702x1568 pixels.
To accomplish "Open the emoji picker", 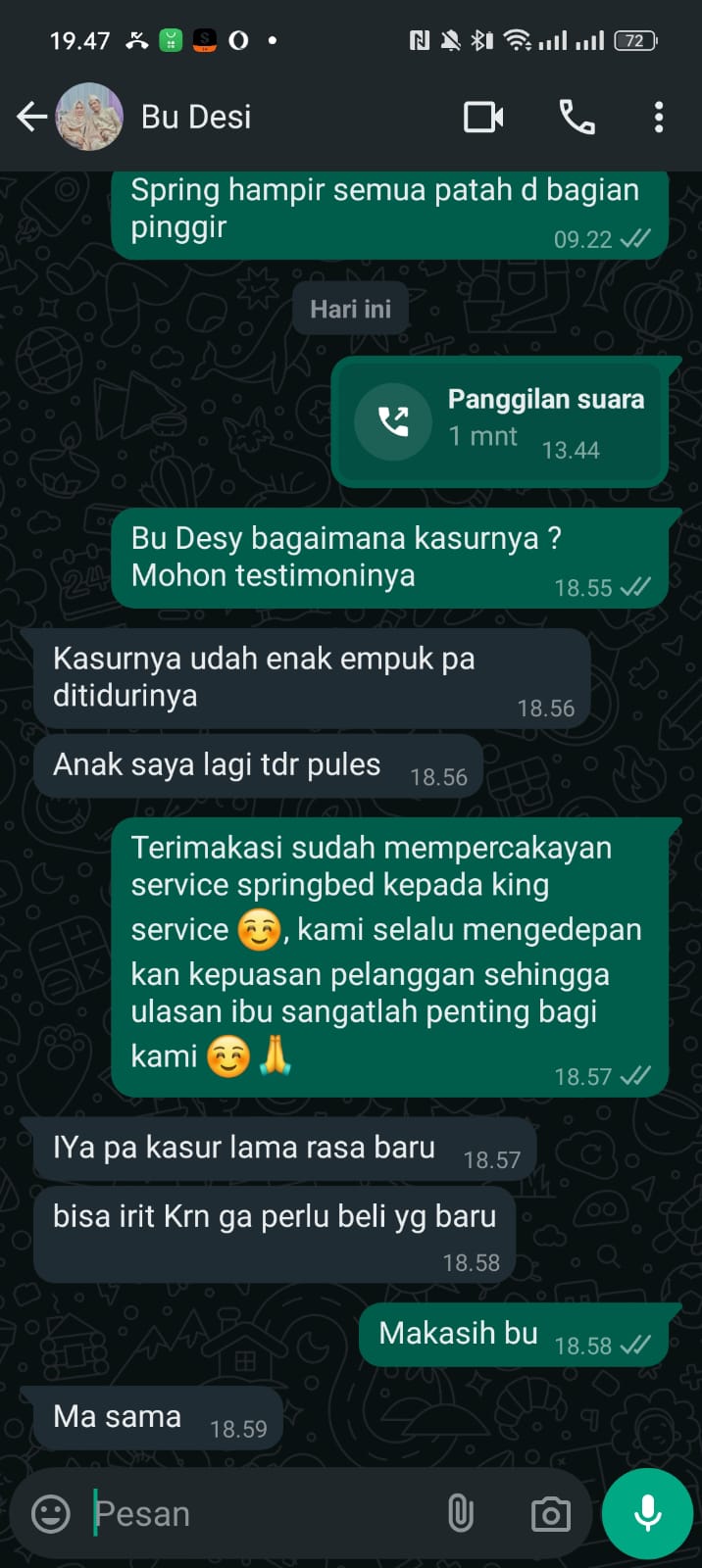I will (x=51, y=1514).
